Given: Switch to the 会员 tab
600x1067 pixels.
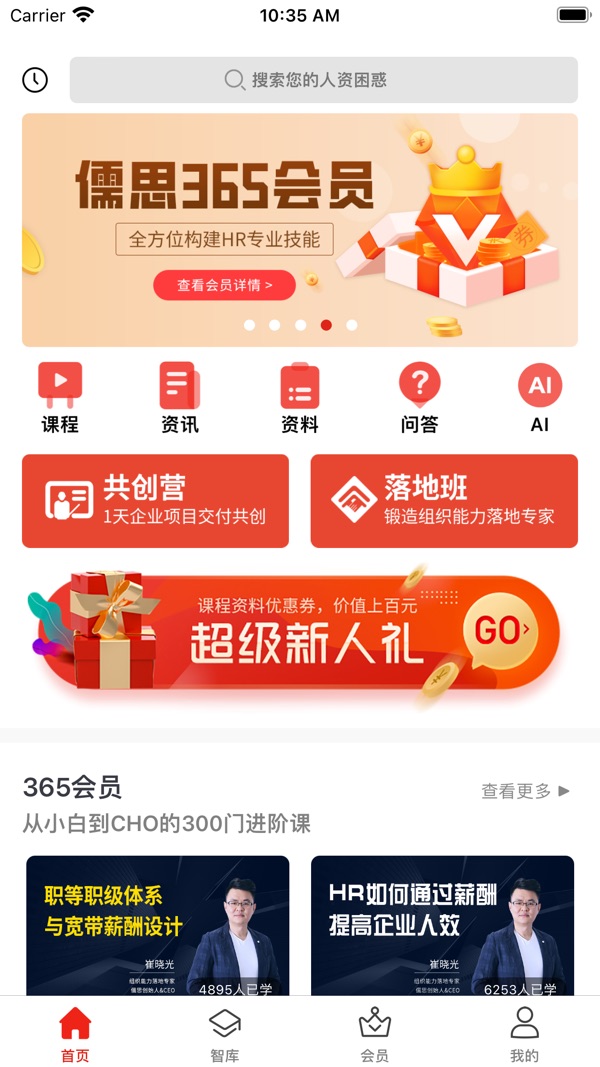Looking at the screenshot, I should [x=375, y=1034].
